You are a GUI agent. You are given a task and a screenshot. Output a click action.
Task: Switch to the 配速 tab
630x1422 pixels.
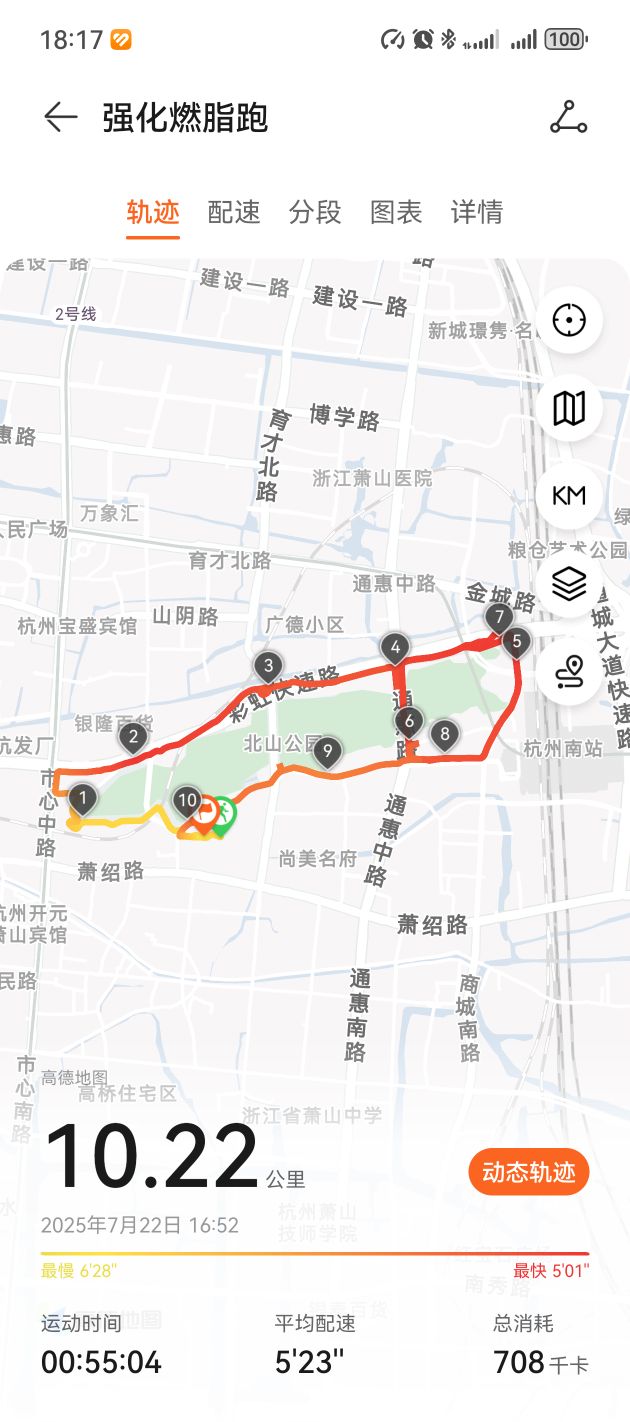click(x=234, y=212)
